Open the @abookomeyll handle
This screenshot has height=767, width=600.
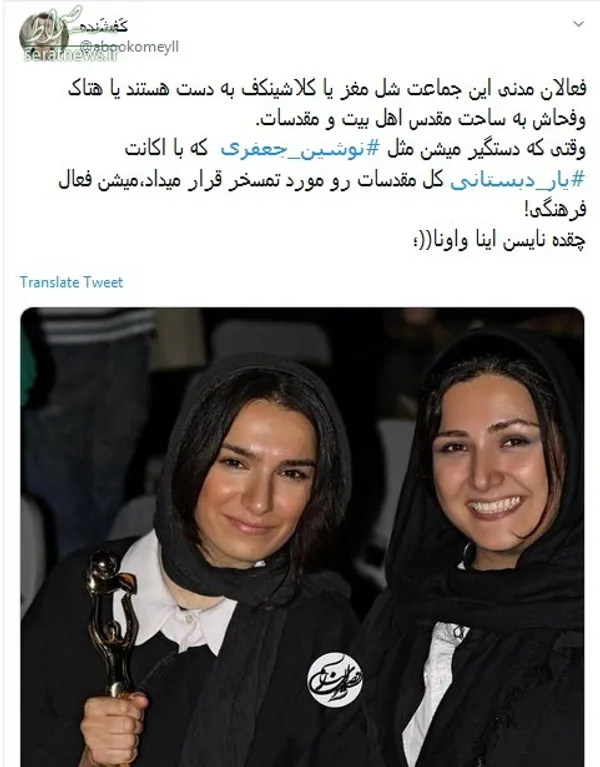(x=129, y=47)
